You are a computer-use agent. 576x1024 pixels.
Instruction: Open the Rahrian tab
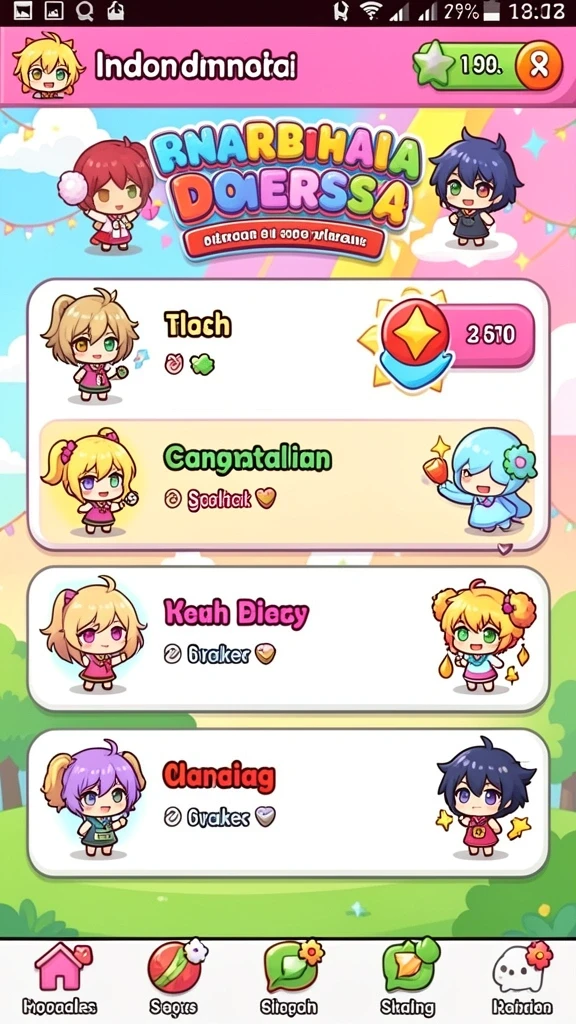[522, 980]
